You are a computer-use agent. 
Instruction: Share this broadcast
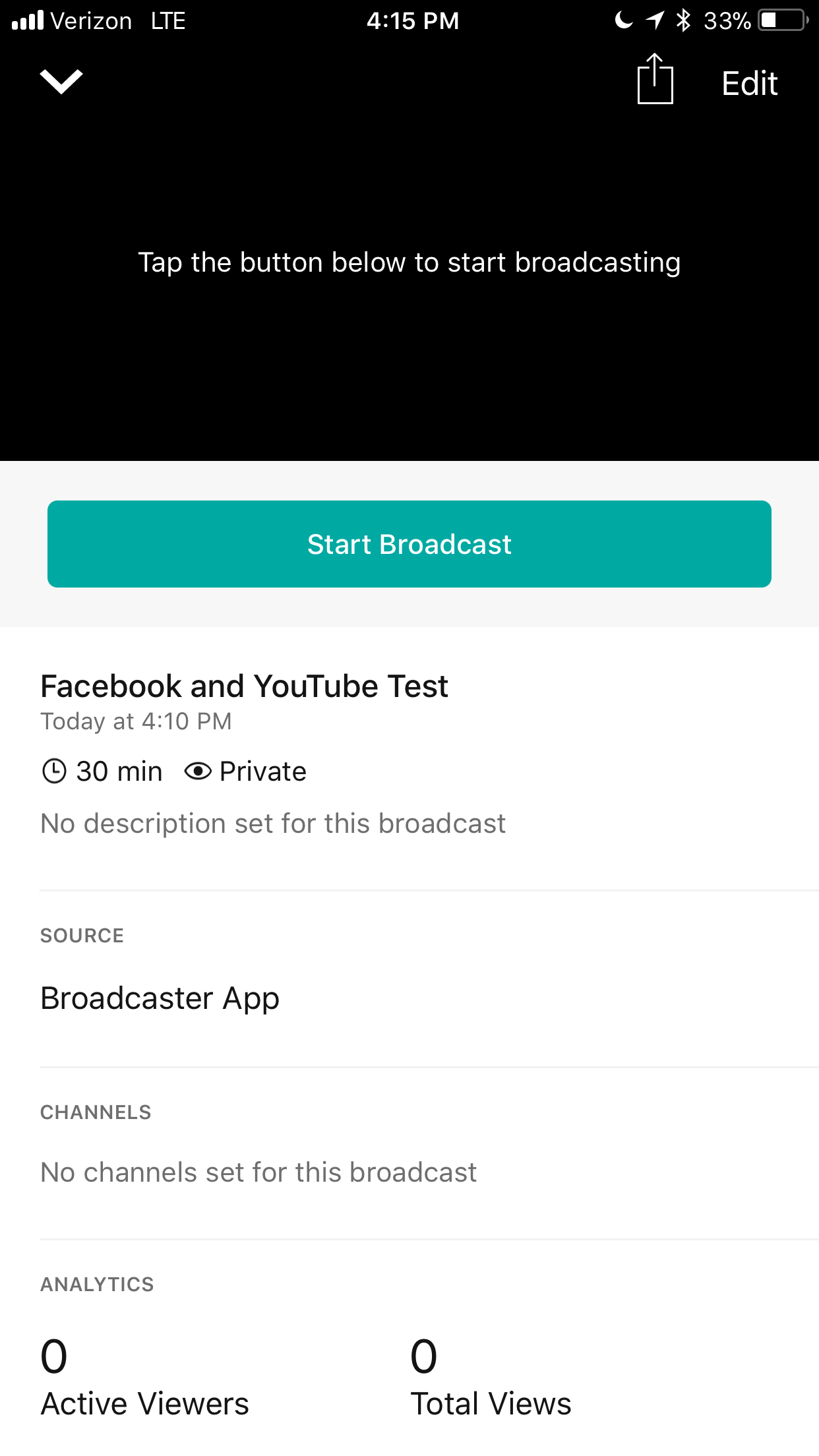pos(655,80)
